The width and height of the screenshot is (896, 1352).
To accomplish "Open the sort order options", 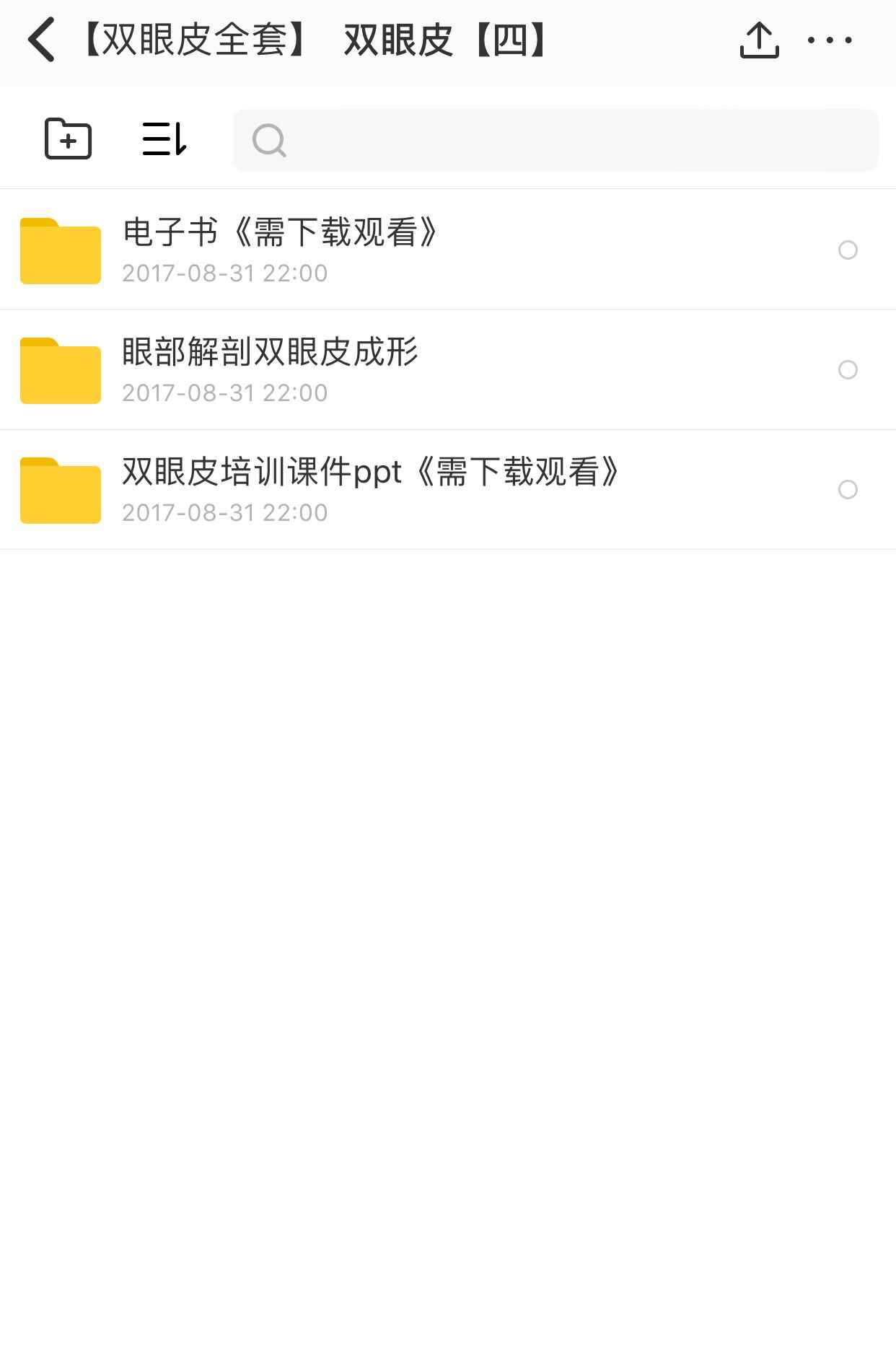I will coord(164,139).
